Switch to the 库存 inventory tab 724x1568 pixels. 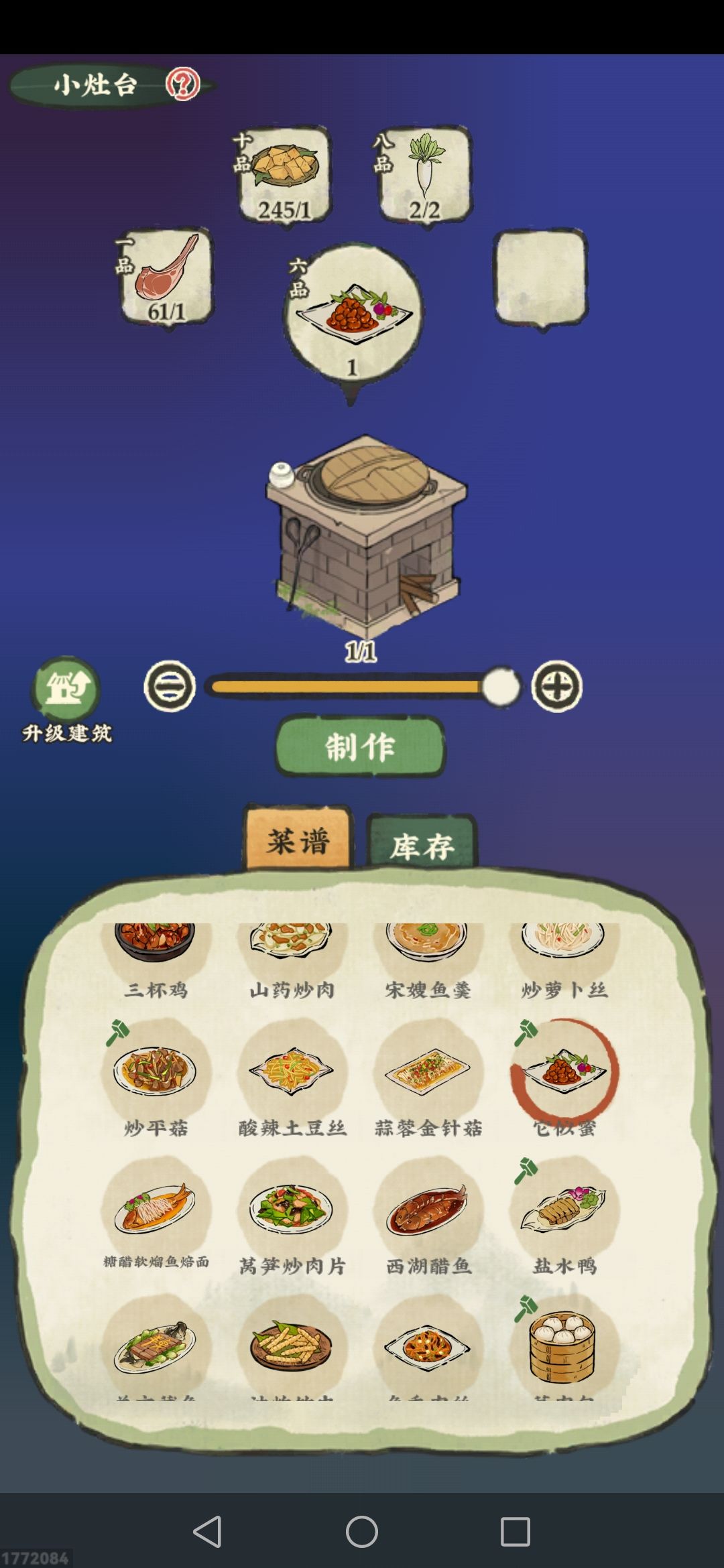coord(422,844)
